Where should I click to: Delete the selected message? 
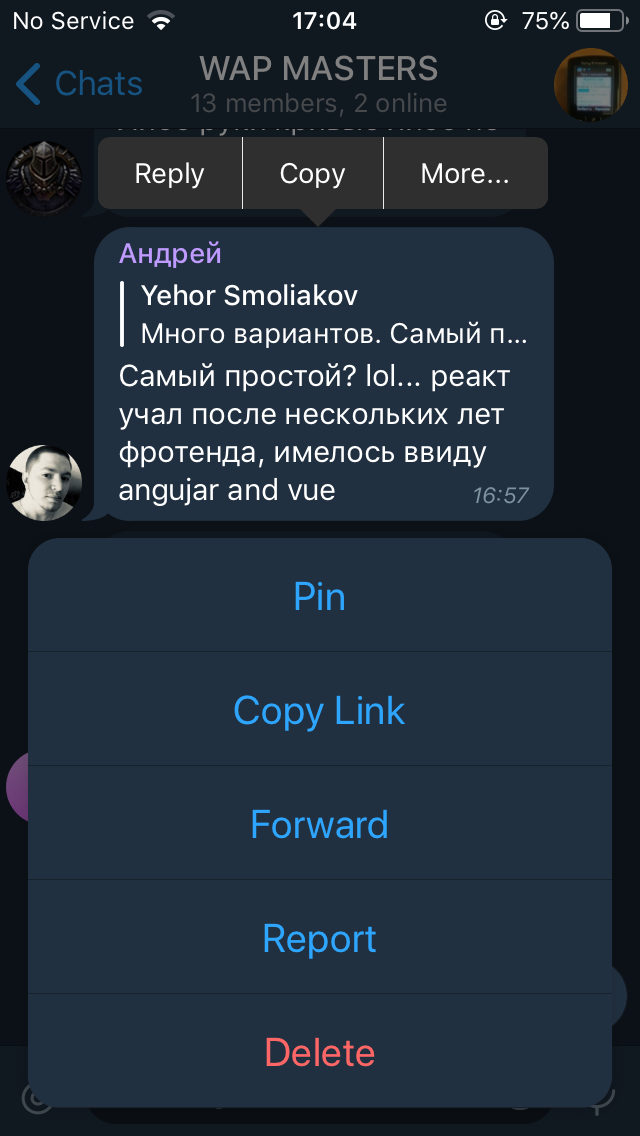point(319,1052)
